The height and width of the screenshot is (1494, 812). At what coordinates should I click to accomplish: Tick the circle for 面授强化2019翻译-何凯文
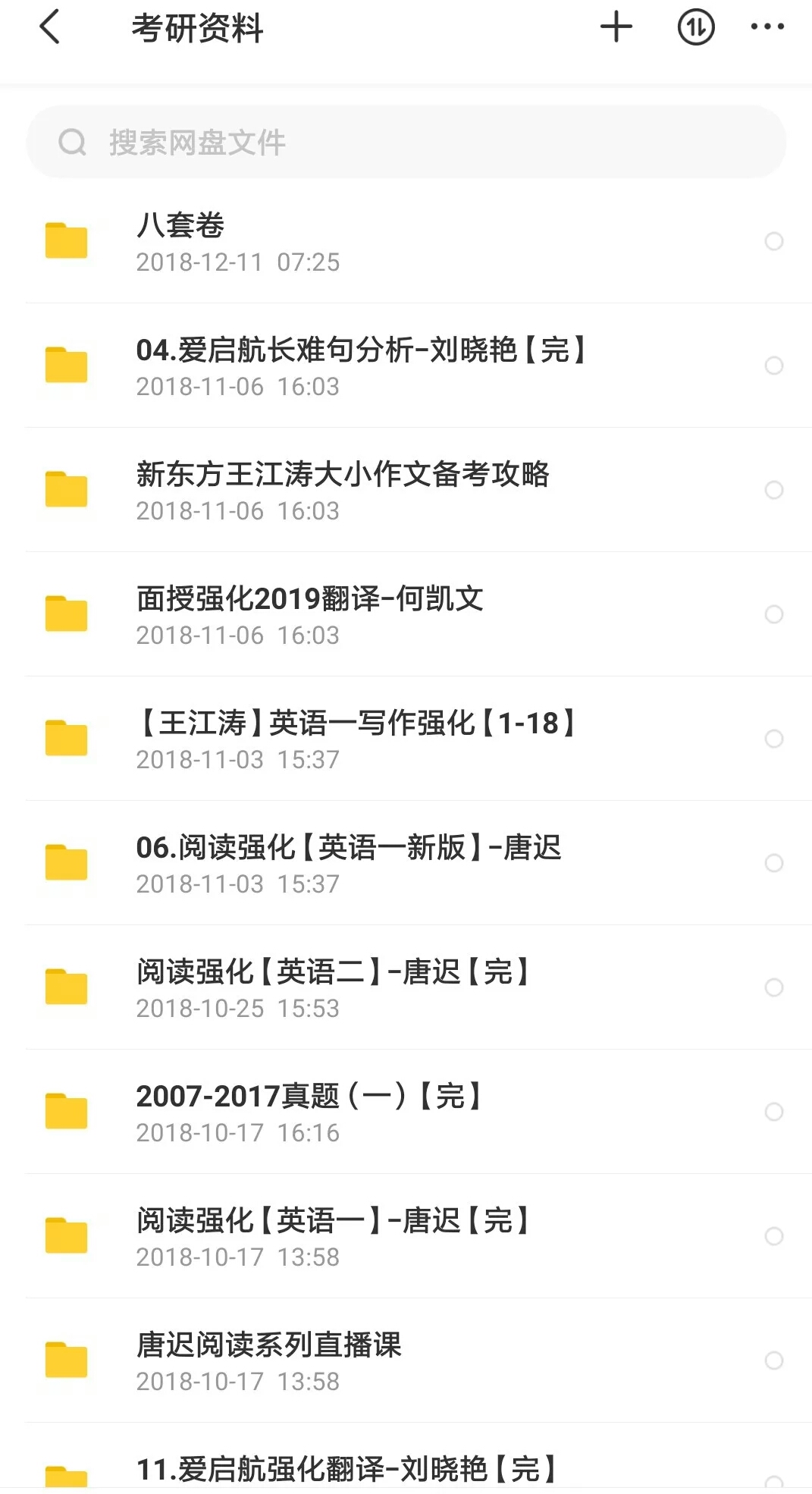tap(773, 614)
